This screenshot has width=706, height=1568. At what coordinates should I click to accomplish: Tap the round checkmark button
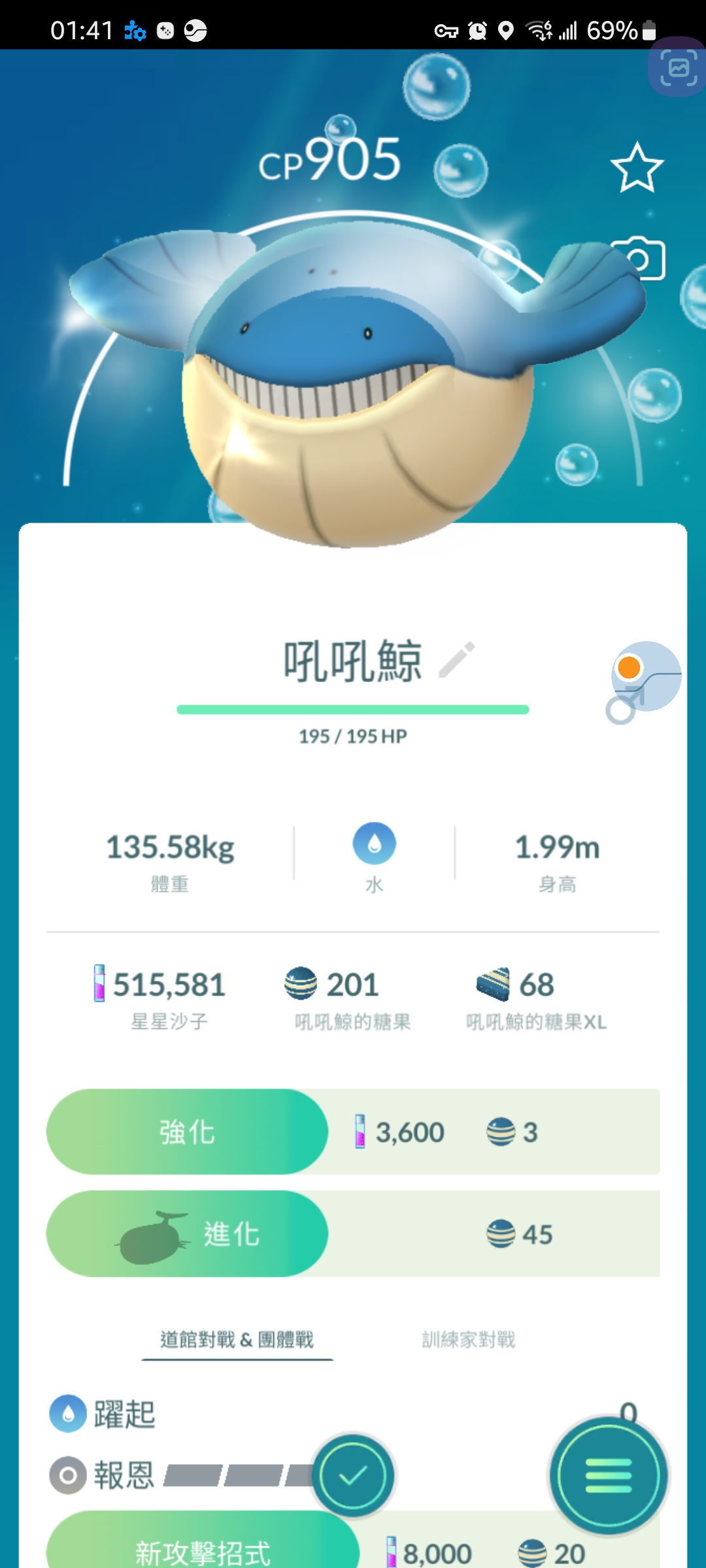pyautogui.click(x=353, y=1475)
